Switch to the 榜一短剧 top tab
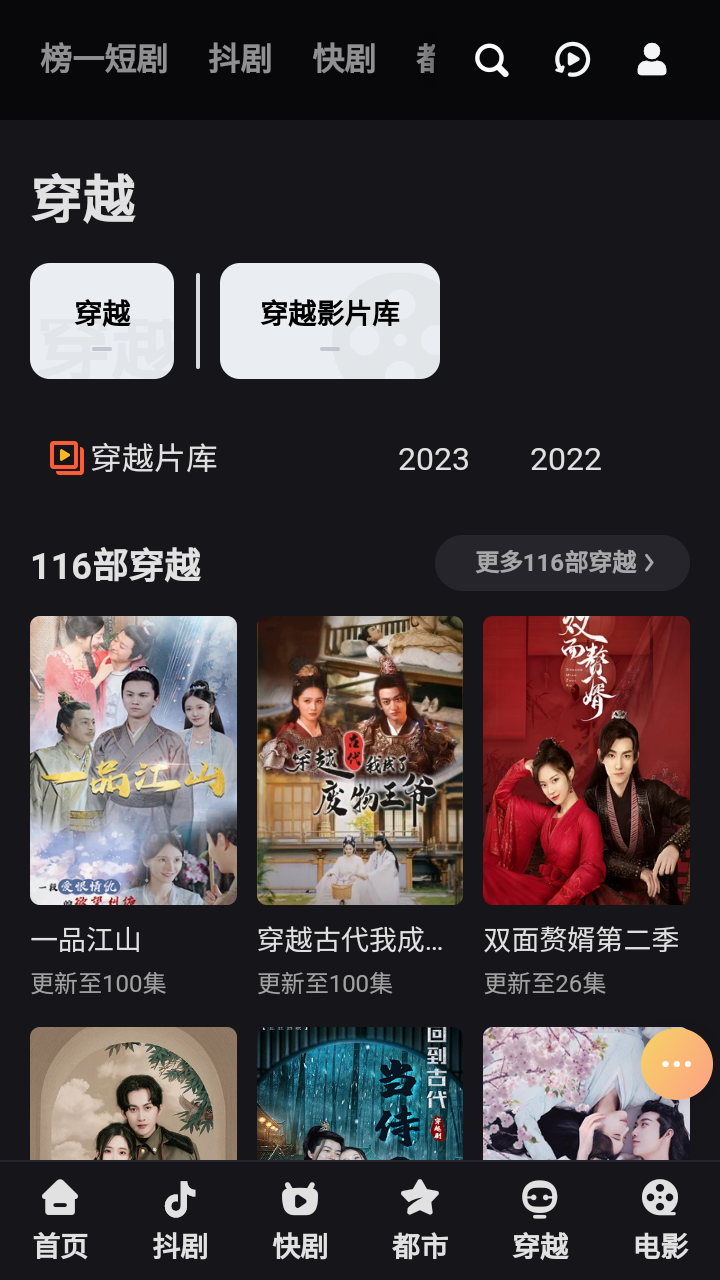 104,60
